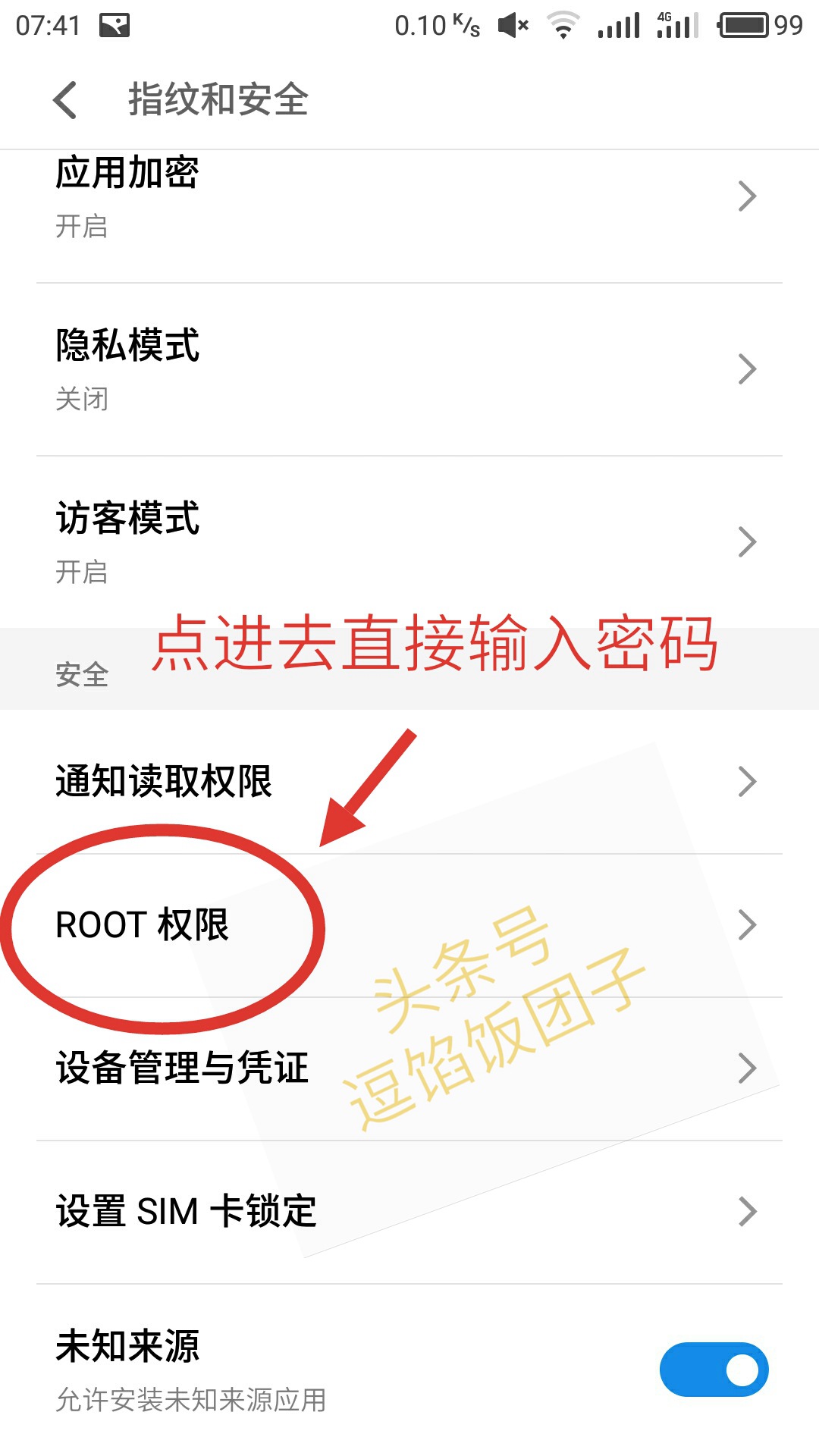Tap the back arrow to exit 指纹和安全
Screen dimensions: 819x1456
point(64,99)
